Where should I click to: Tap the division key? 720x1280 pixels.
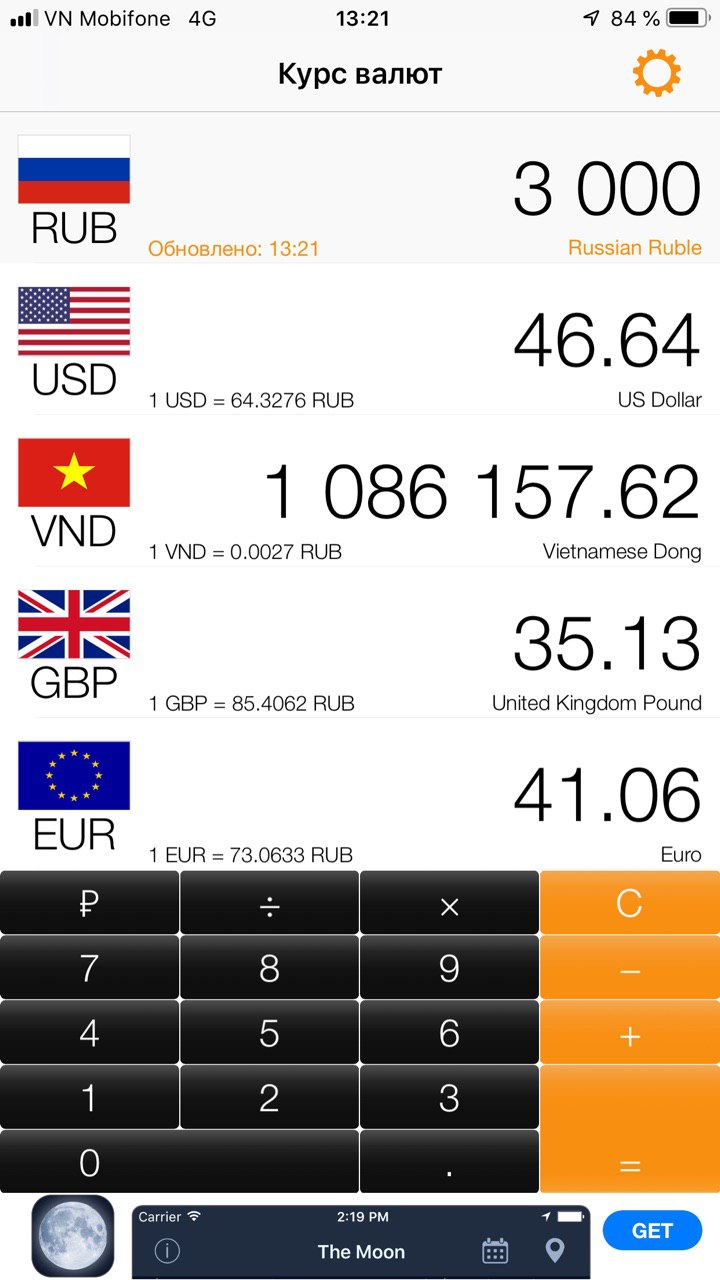(x=269, y=904)
